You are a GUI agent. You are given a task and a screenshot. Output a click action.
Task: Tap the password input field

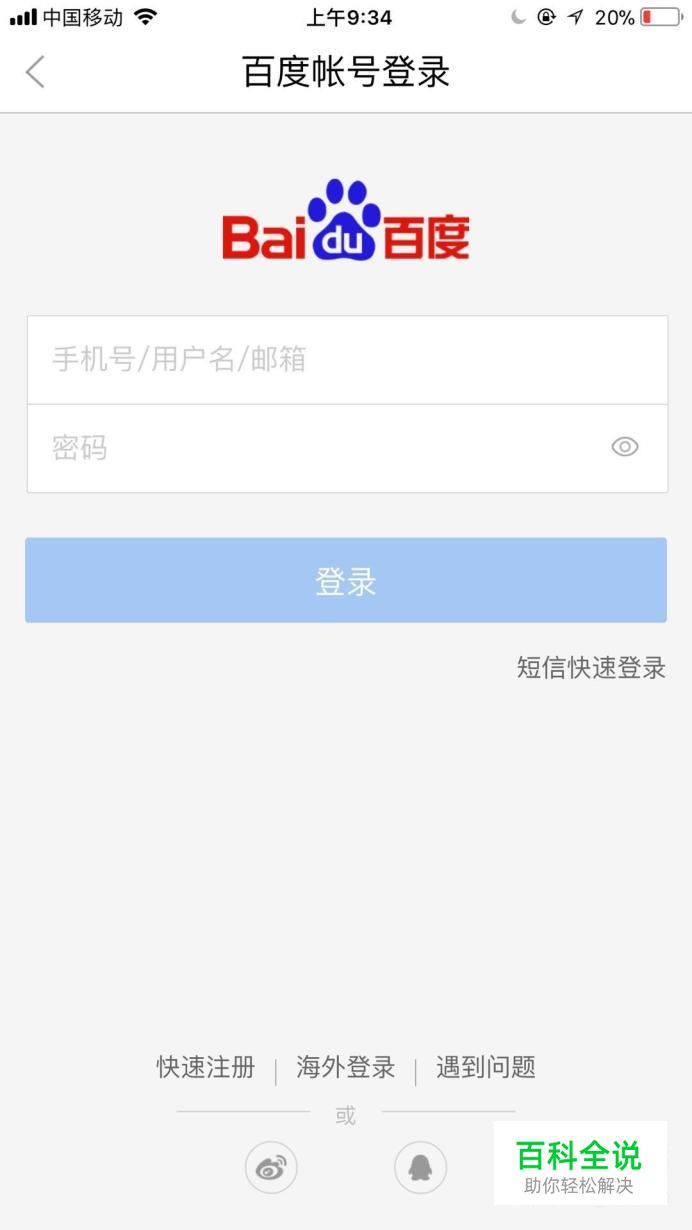tap(310, 448)
